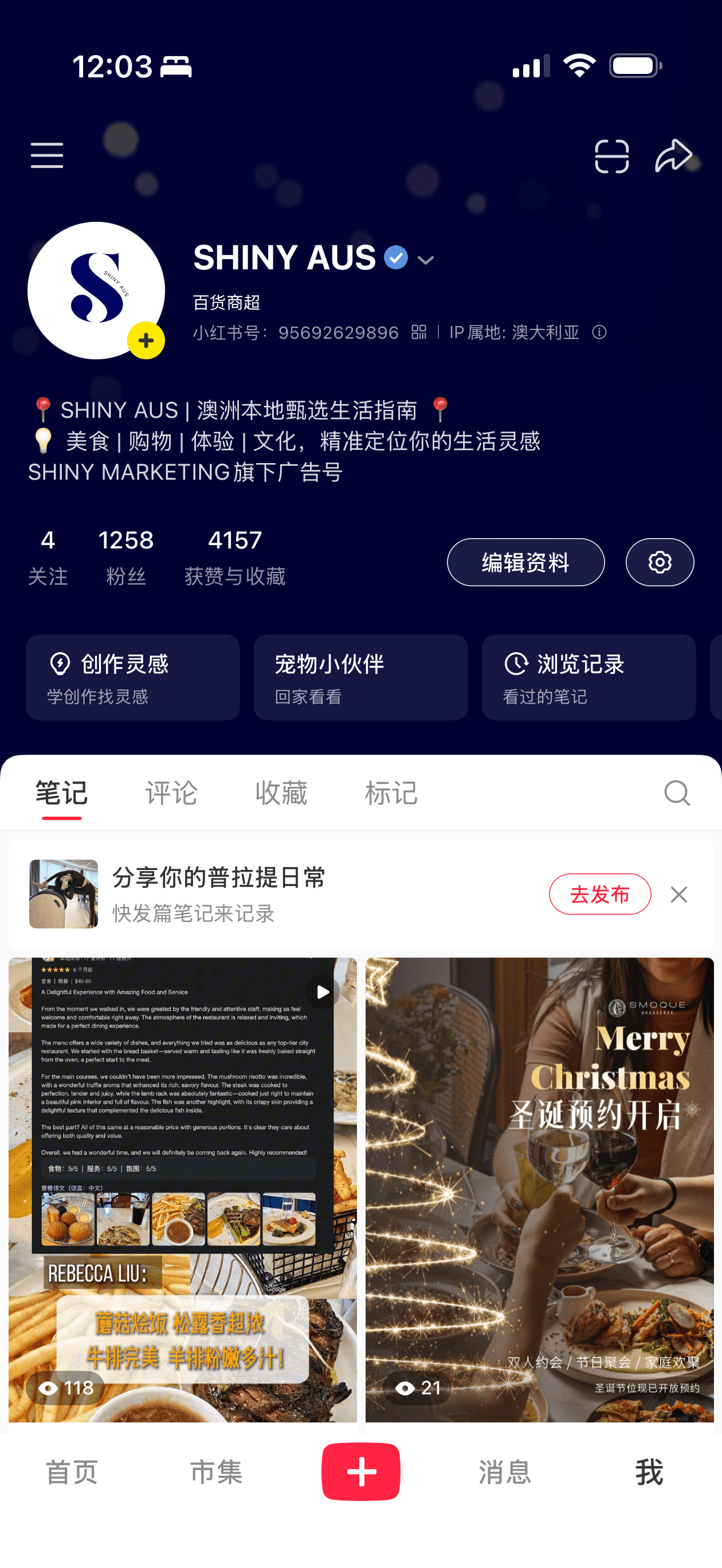
Task: Tap 去发布 to publish a note
Action: (x=599, y=894)
